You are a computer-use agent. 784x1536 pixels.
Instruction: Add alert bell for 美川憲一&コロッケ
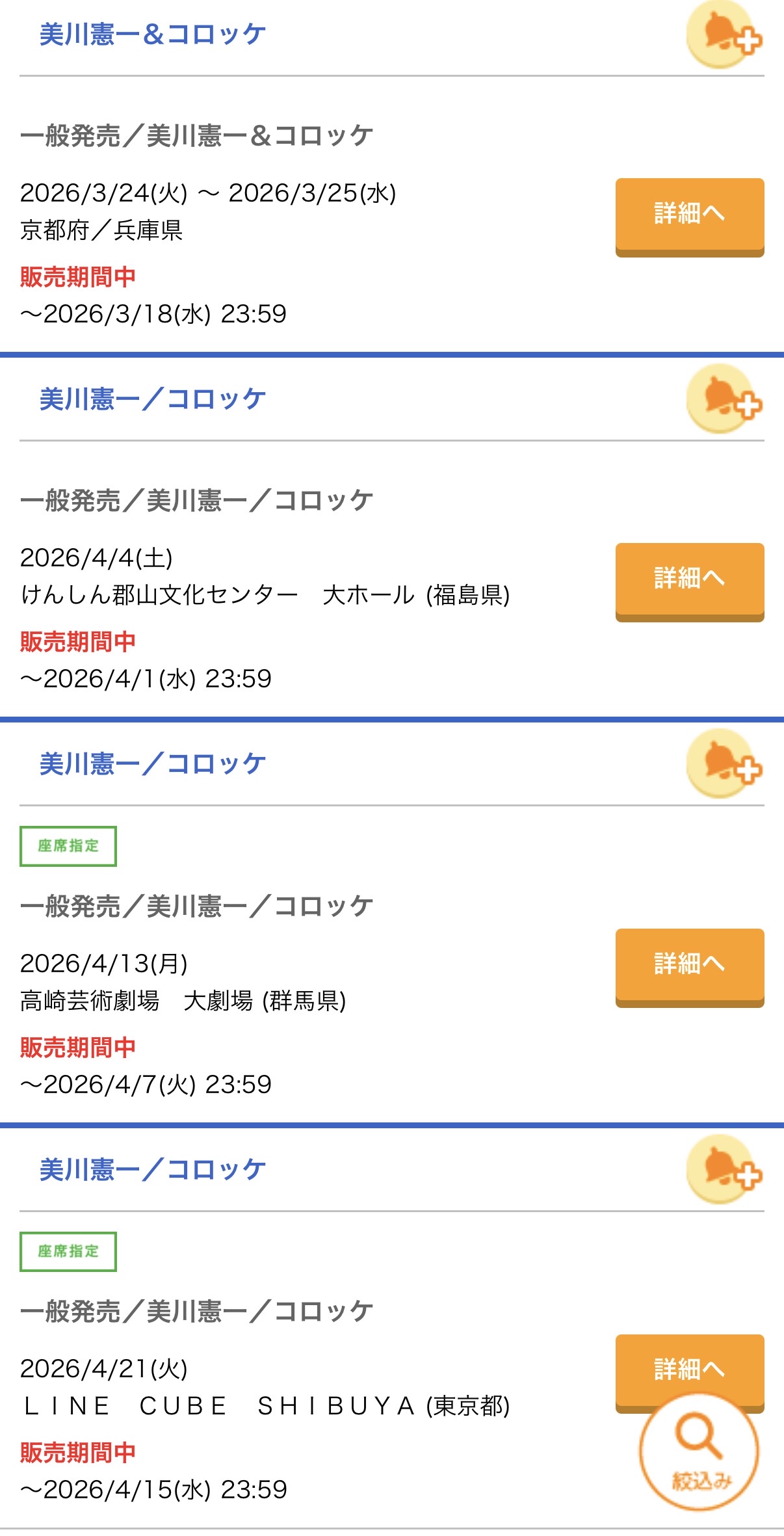point(723,34)
